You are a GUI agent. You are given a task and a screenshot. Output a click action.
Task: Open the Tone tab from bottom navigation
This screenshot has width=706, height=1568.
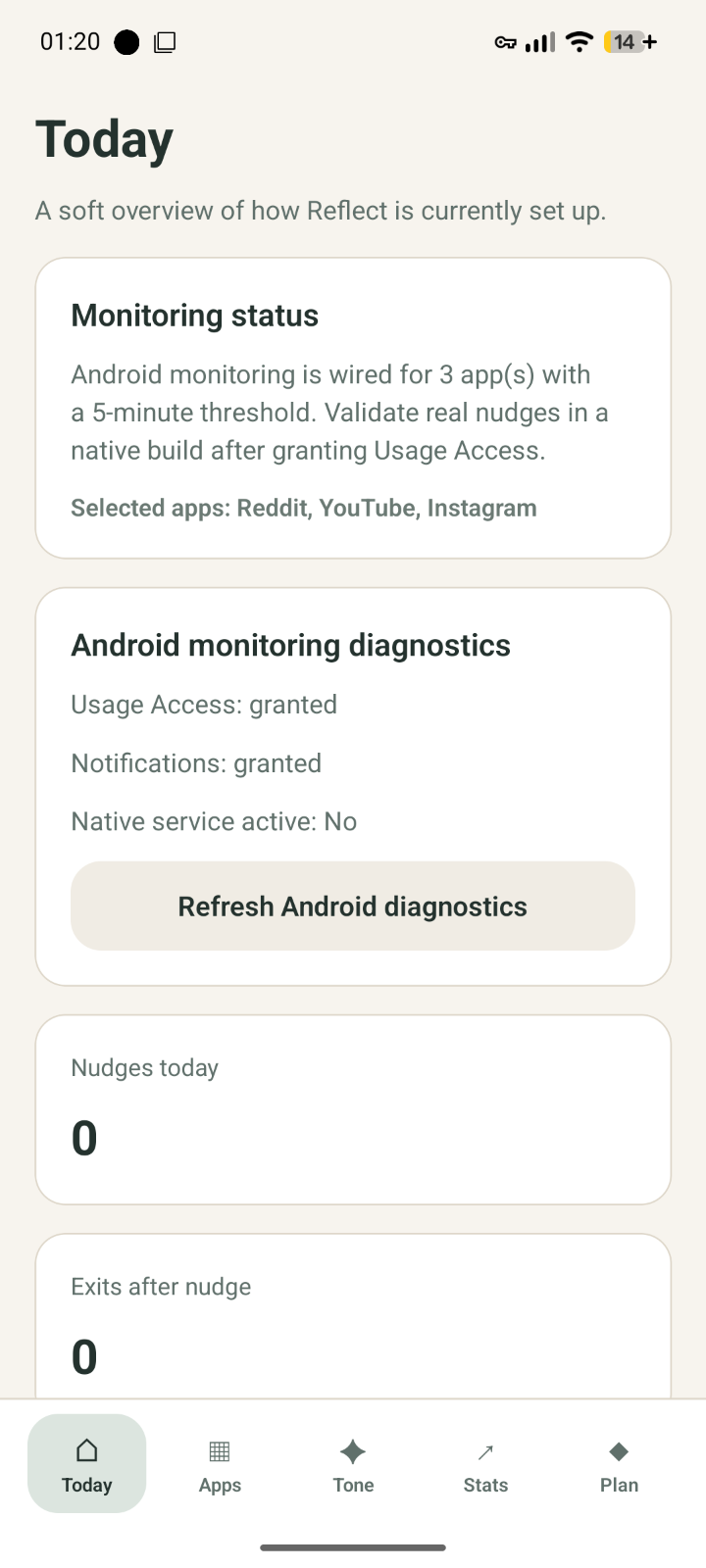pos(352,1463)
